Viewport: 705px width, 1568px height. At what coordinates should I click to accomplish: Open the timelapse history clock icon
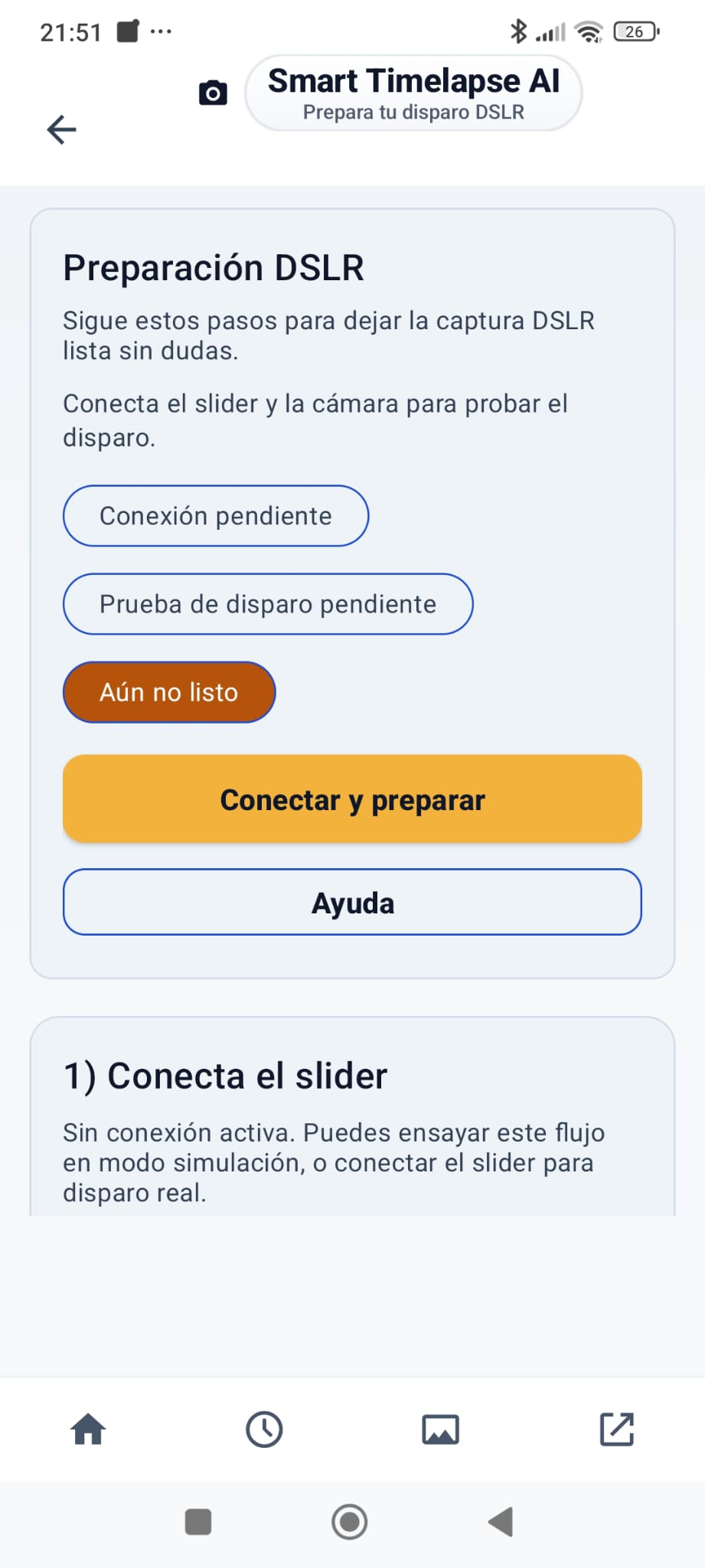coord(264,1429)
